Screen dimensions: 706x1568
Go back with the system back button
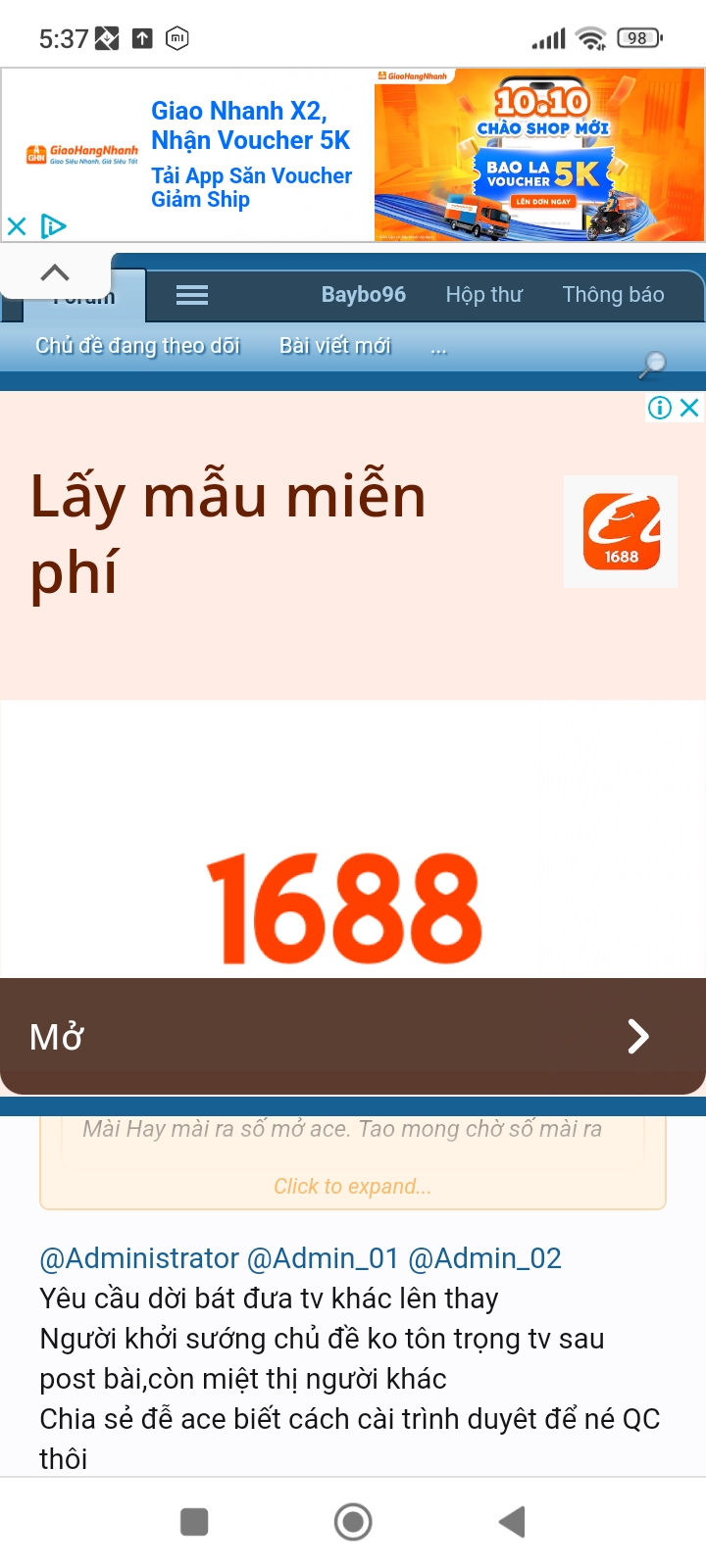pos(512,1522)
